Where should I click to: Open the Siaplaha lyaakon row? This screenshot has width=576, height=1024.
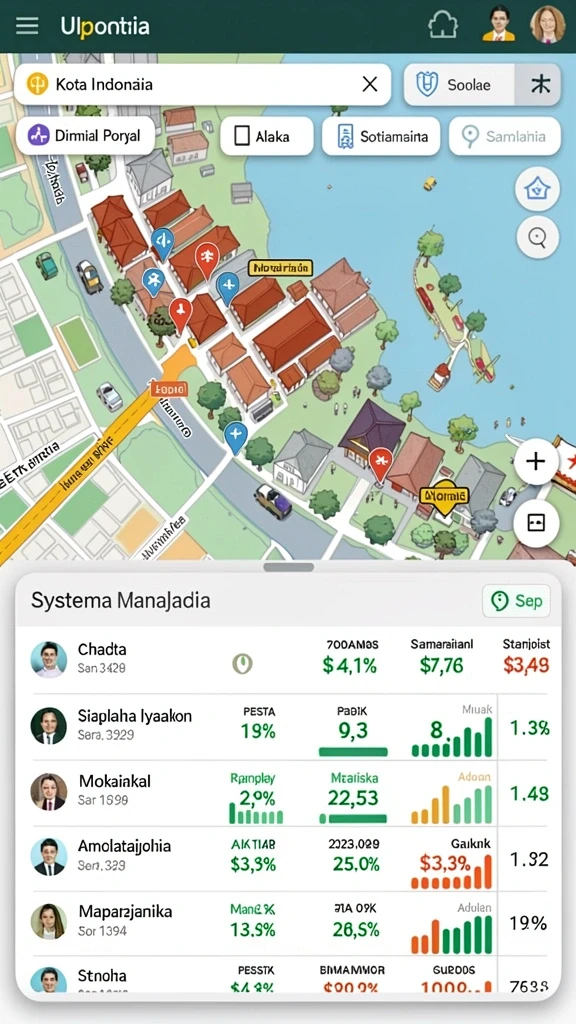(x=288, y=726)
